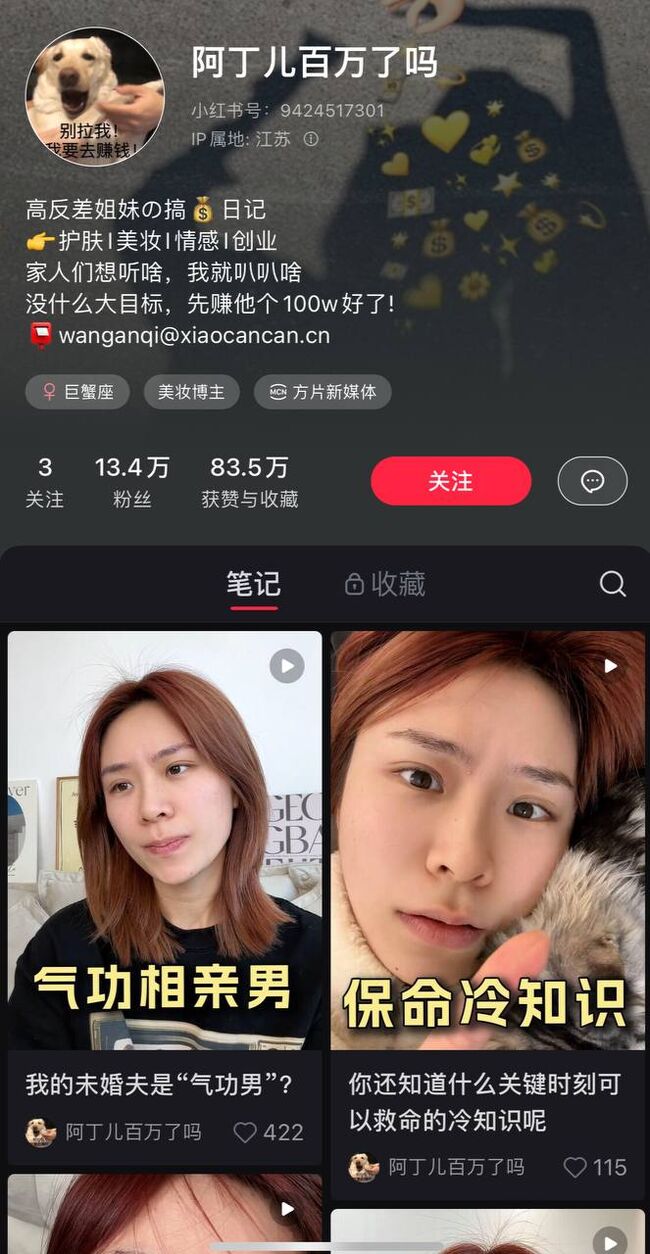
Task: Search this user's notes
Action: click(612, 584)
